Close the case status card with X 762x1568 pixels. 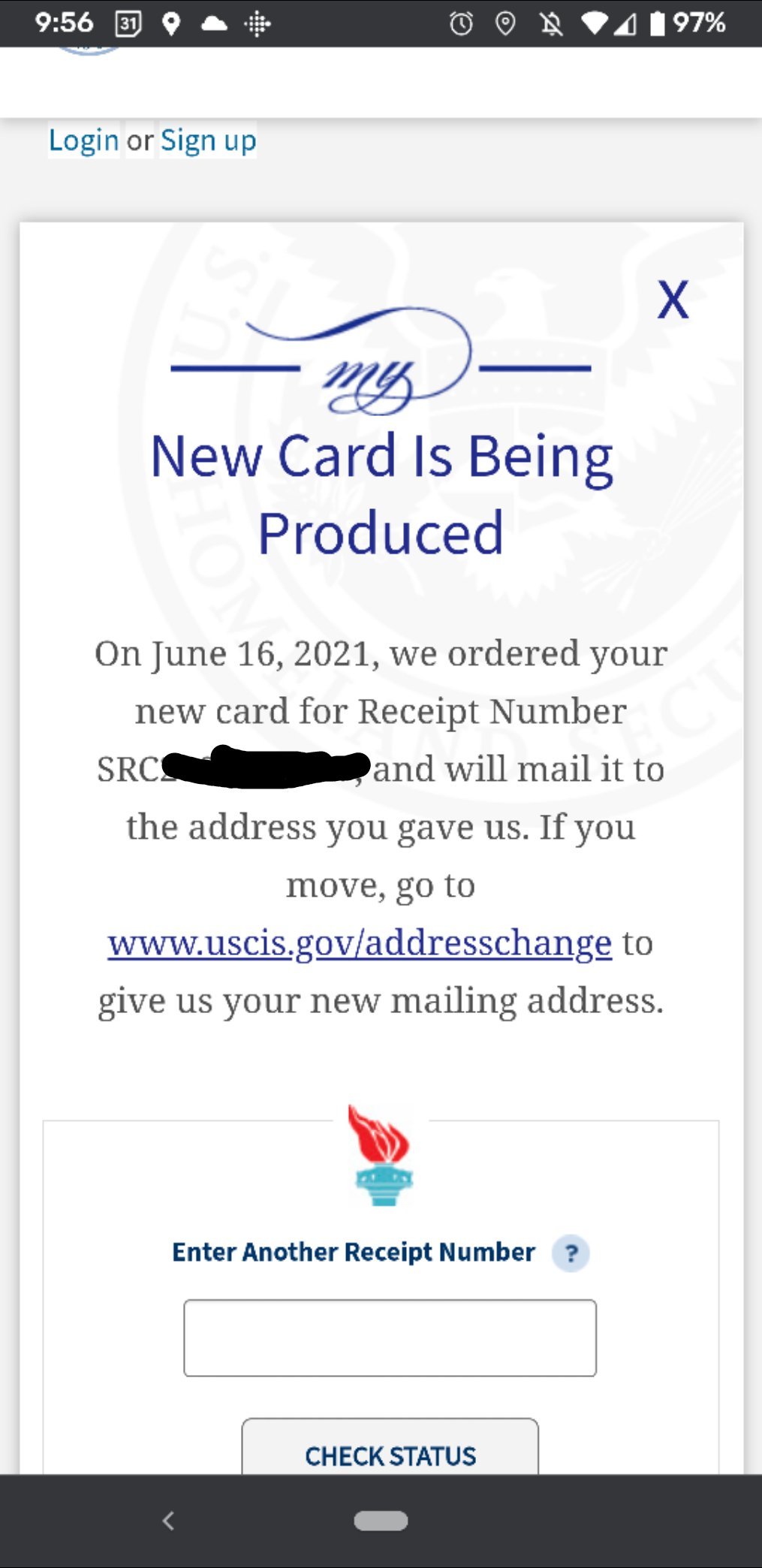673,300
